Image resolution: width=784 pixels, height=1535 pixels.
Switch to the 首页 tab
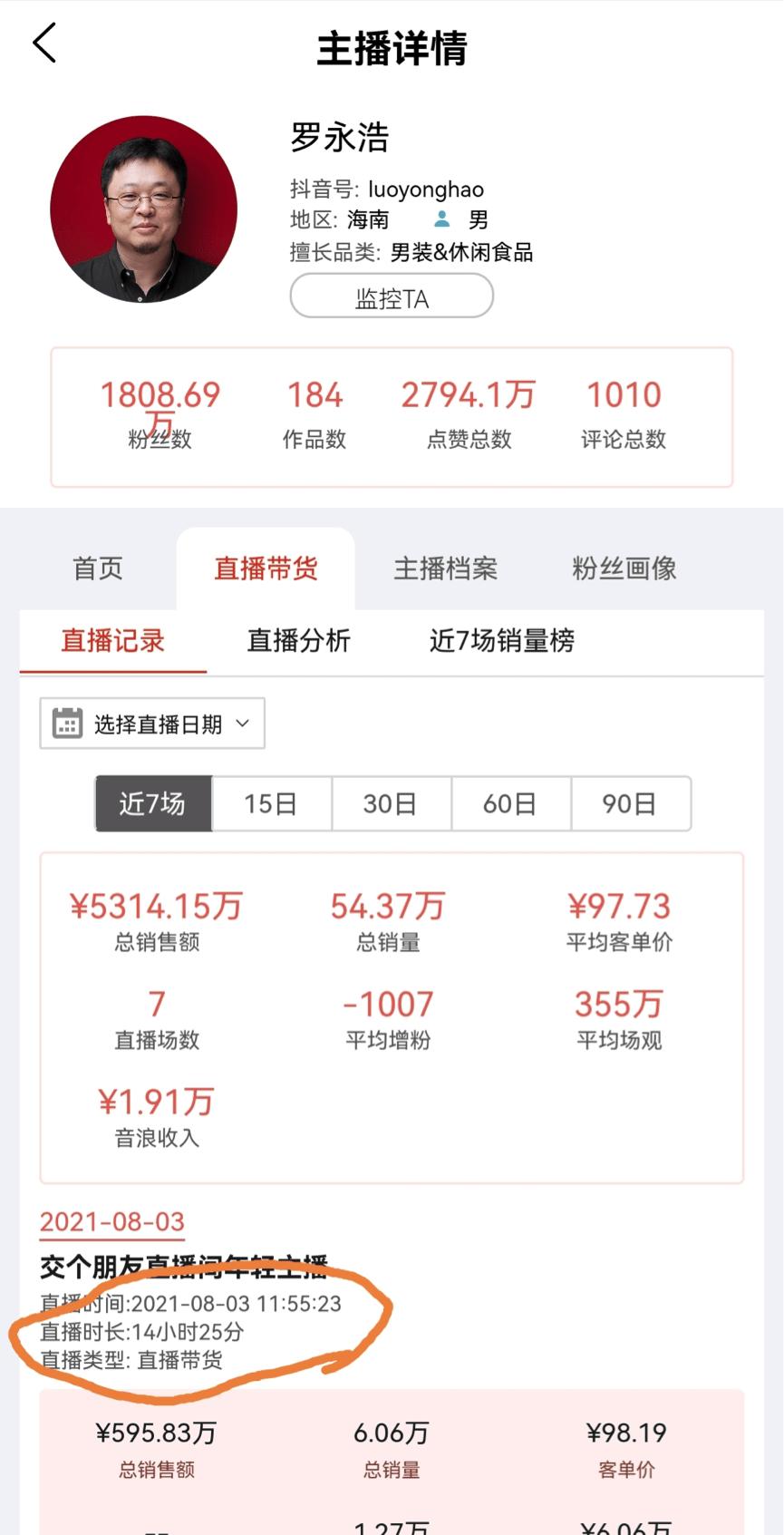[98, 568]
